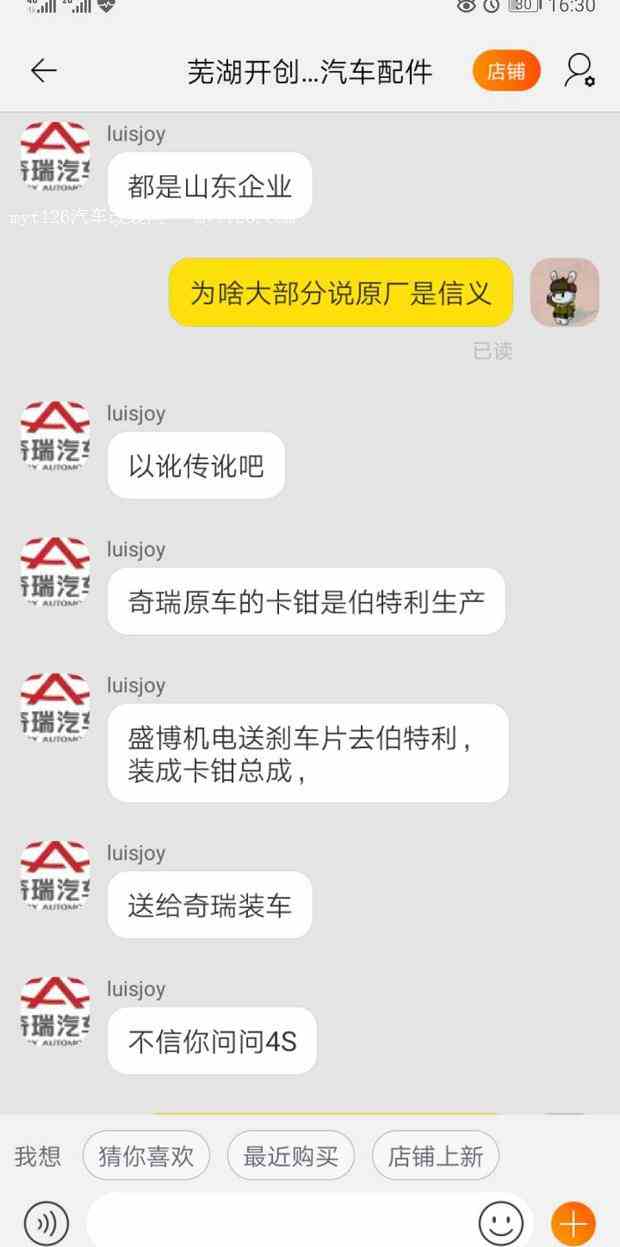Open the 店铺上新 chip

click(x=435, y=1156)
